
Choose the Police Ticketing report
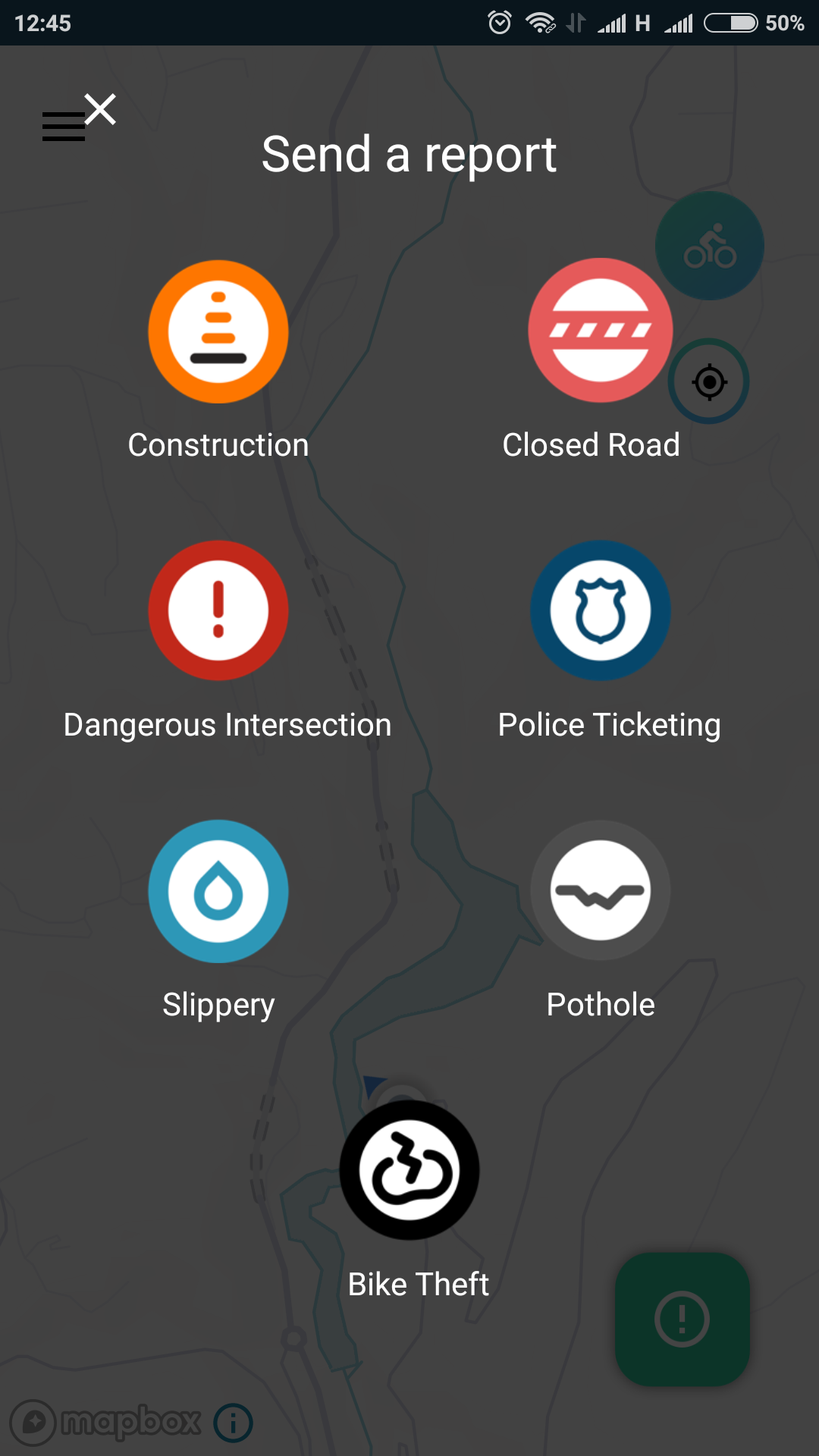coord(601,610)
